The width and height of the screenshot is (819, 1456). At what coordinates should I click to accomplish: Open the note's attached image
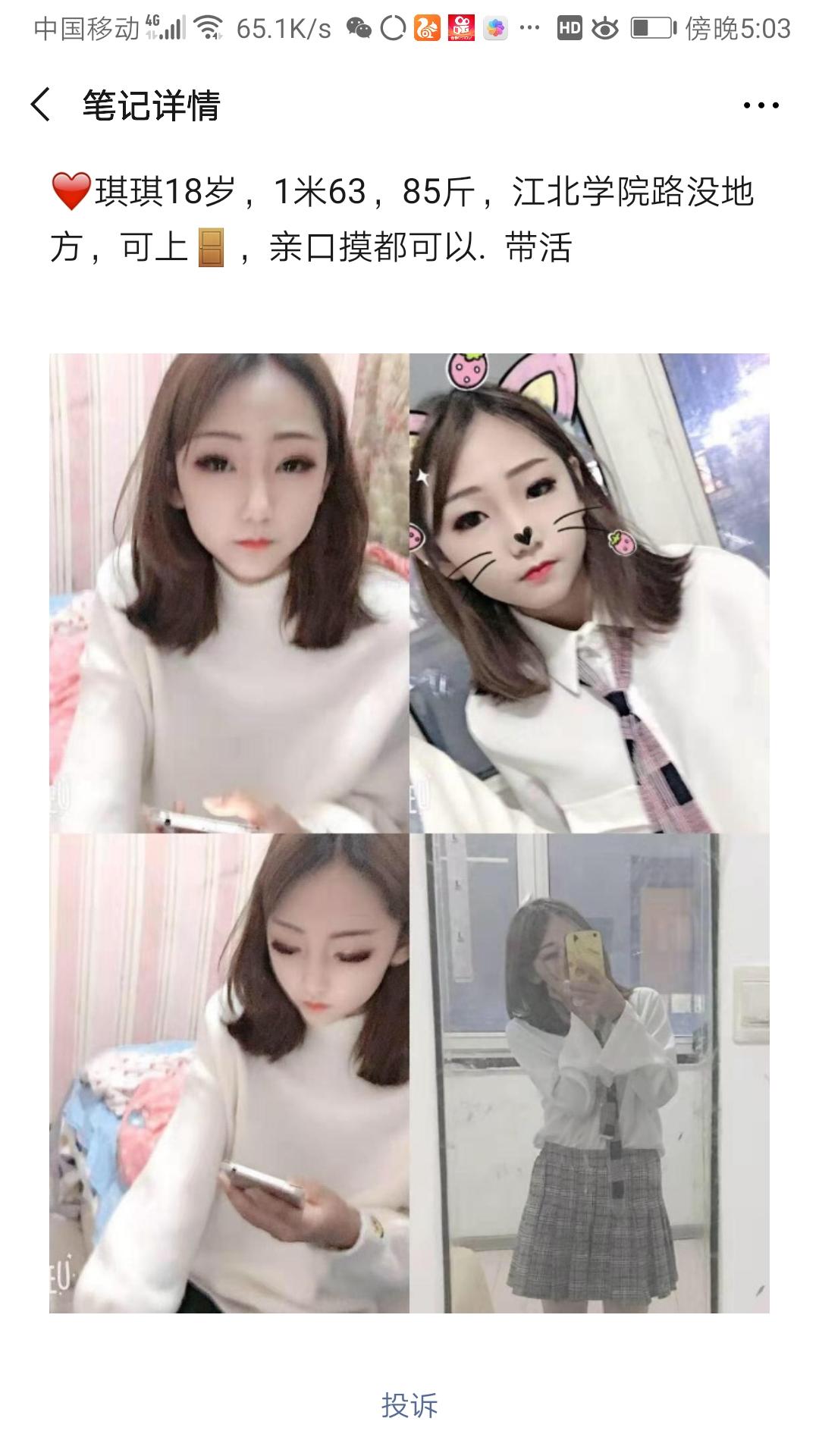tap(409, 832)
